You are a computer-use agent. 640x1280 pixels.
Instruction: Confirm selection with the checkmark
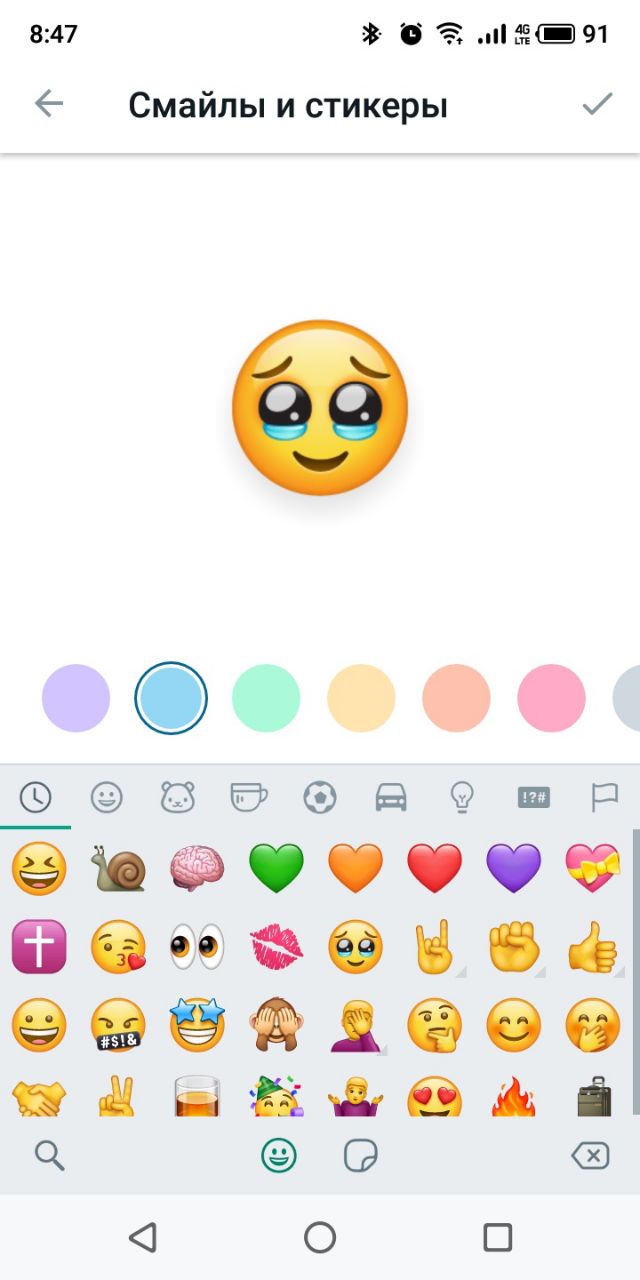tap(597, 104)
